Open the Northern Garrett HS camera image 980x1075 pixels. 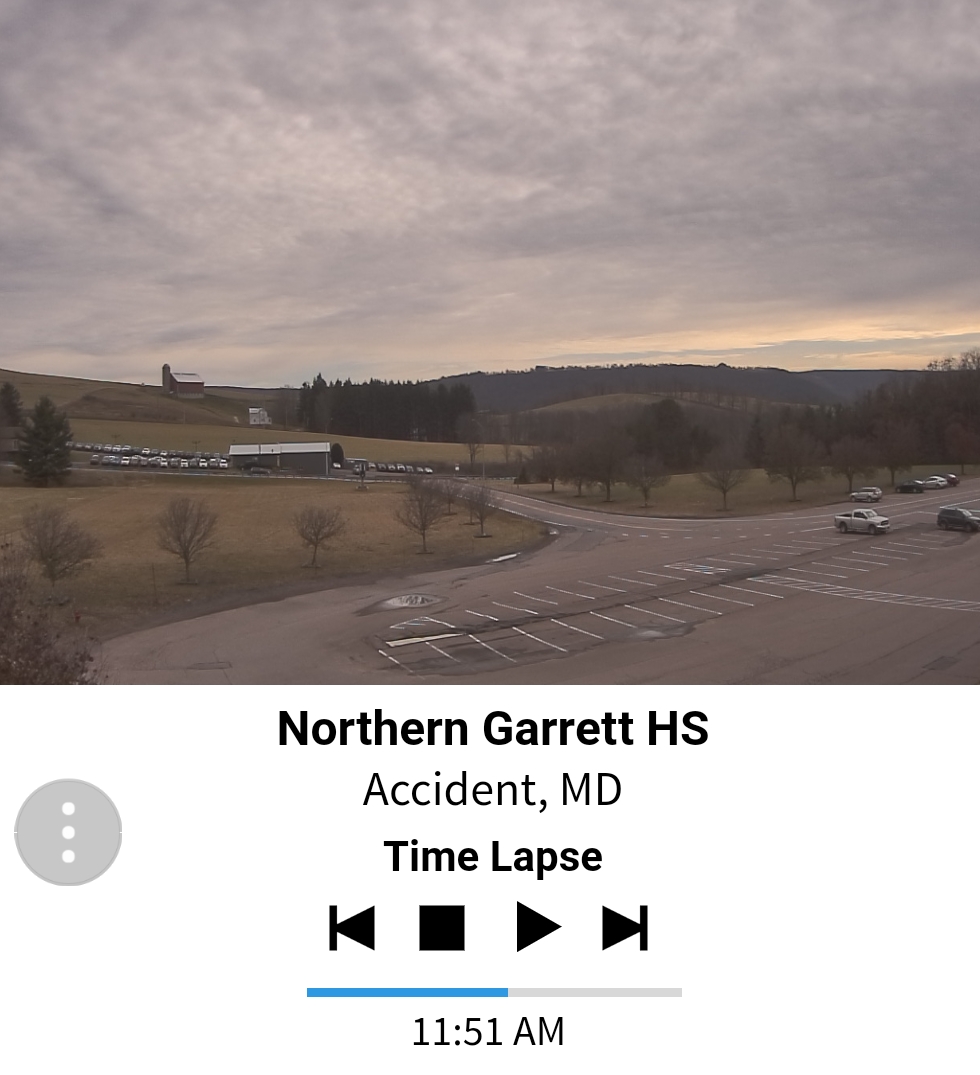[490, 342]
